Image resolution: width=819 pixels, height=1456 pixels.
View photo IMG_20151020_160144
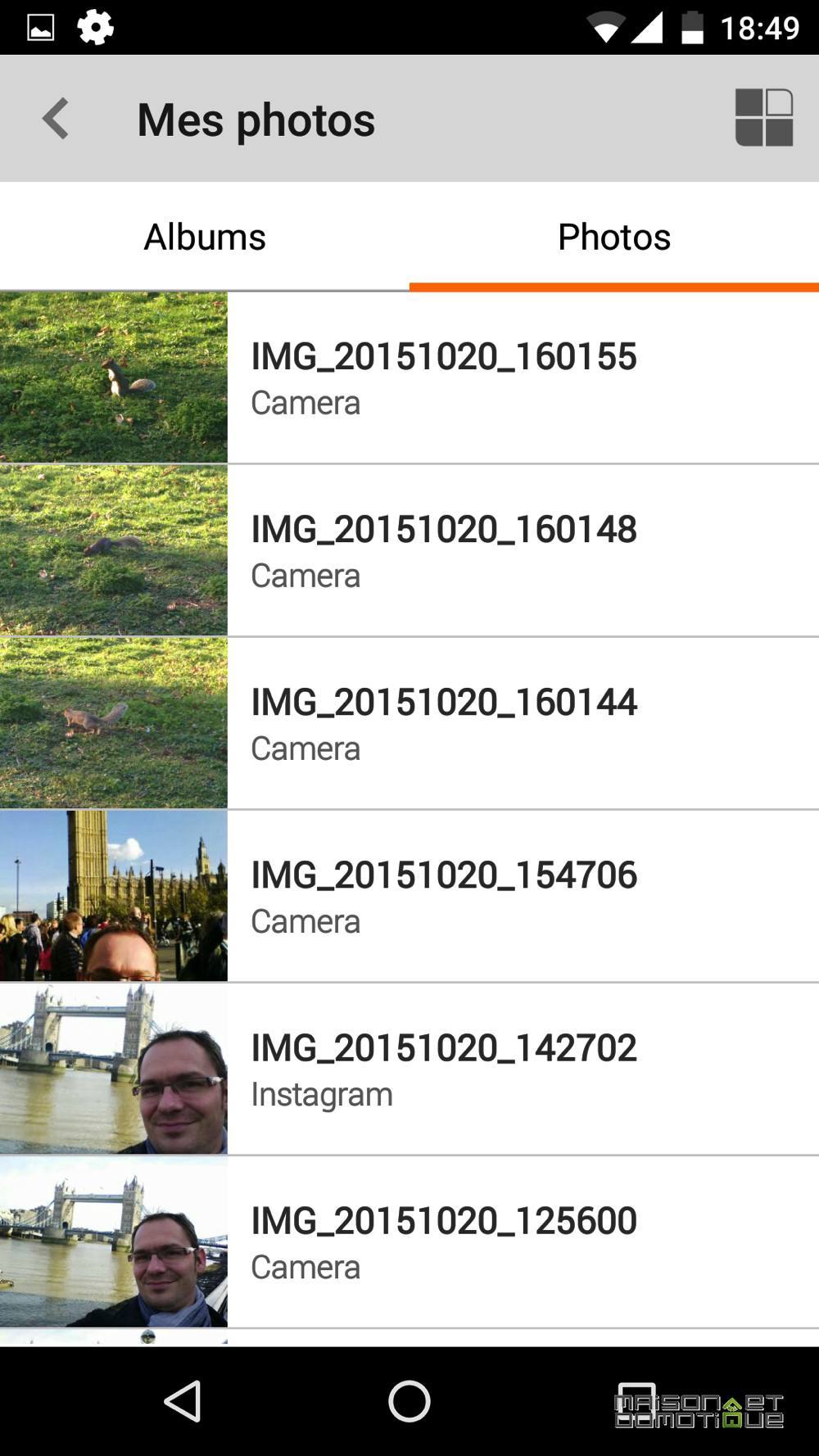pyautogui.click(x=409, y=723)
